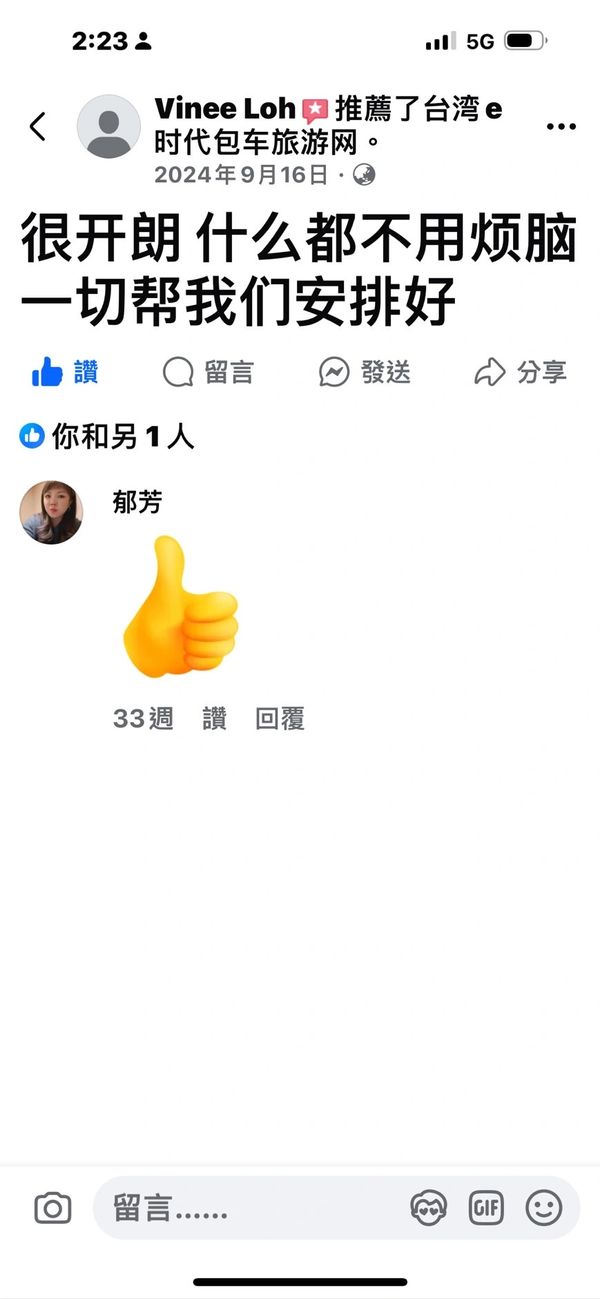600x1299 pixels.
Task: Open the GIF picker
Action: (x=487, y=1209)
